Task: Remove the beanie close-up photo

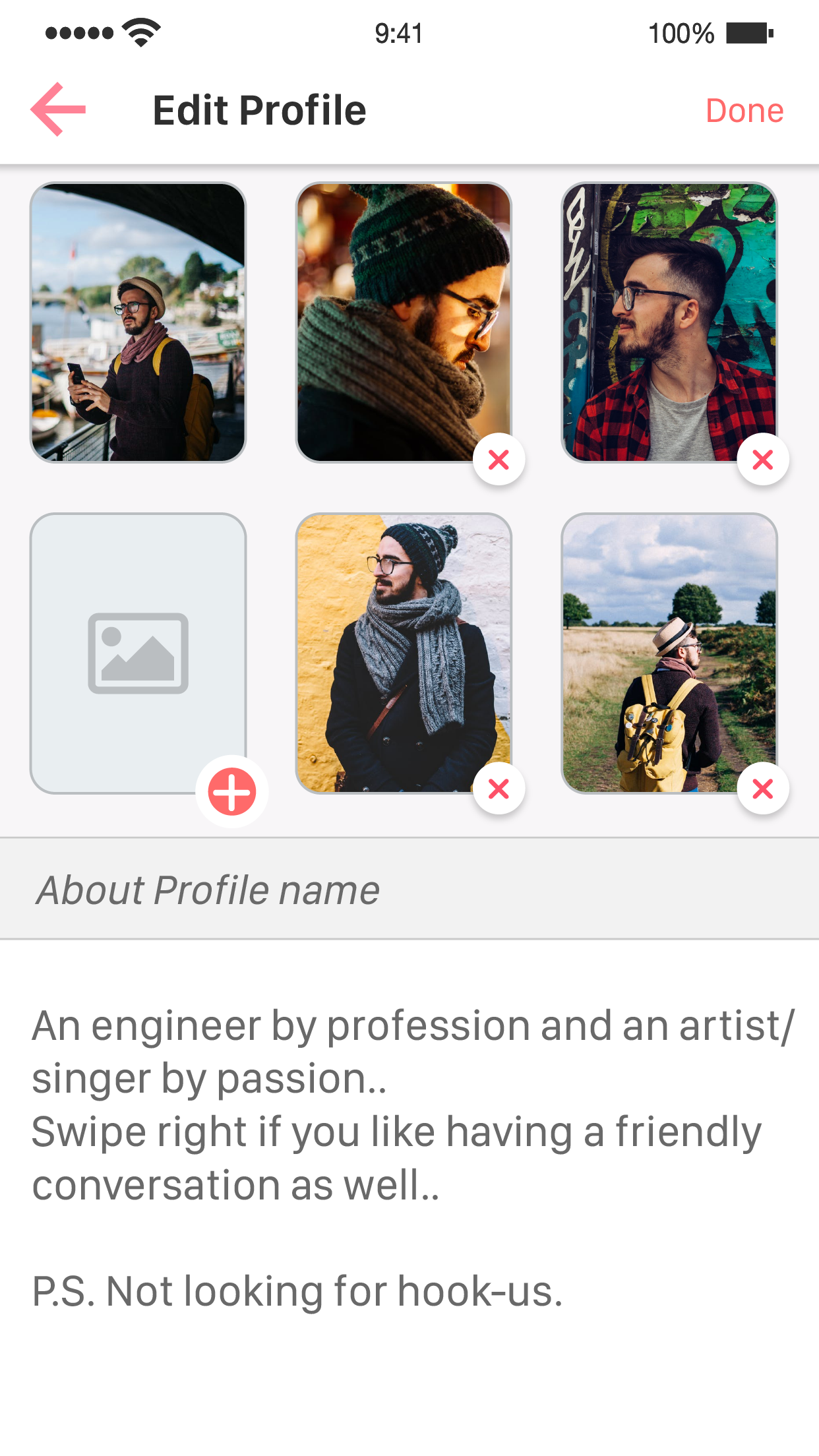Action: [499, 460]
